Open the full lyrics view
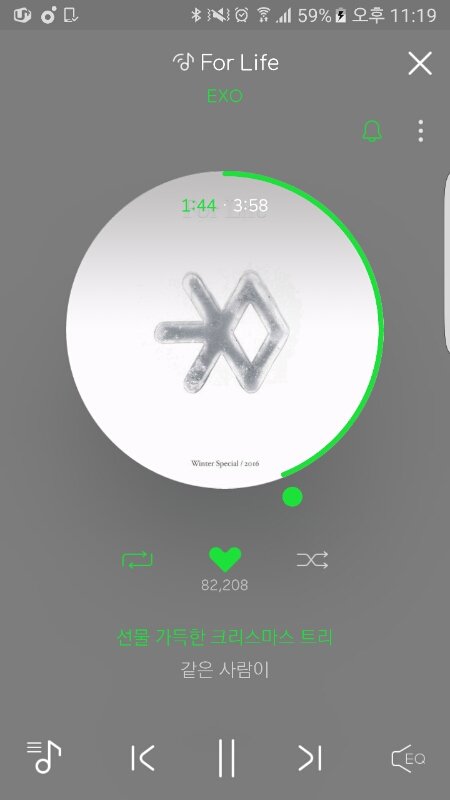Image resolution: width=450 pixels, height=800 pixels. (225, 654)
